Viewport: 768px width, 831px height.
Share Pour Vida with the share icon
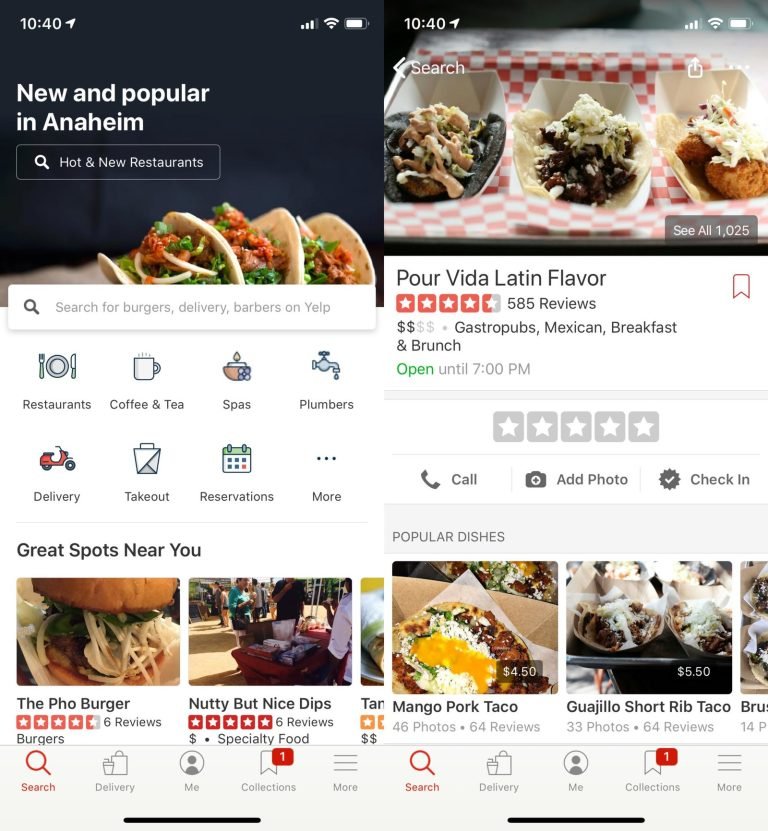696,67
